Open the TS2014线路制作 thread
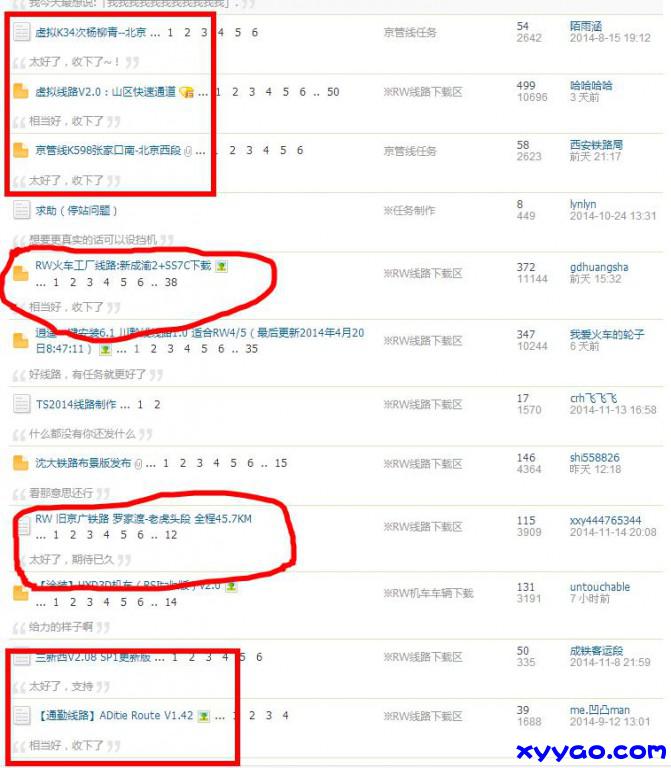Viewport: 671px width, 768px height. (x=83, y=405)
